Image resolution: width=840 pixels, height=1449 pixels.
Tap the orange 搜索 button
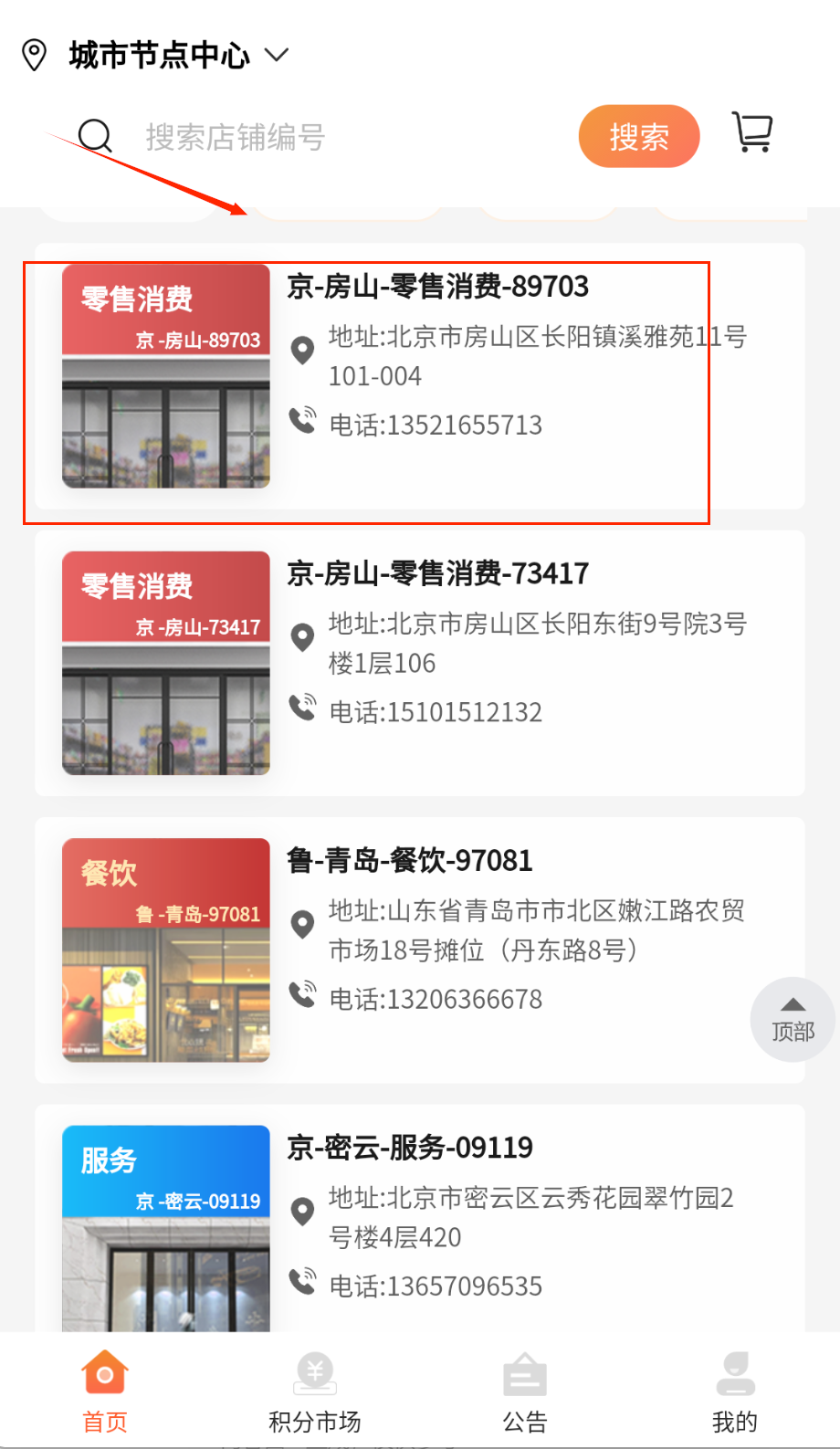[x=638, y=137]
